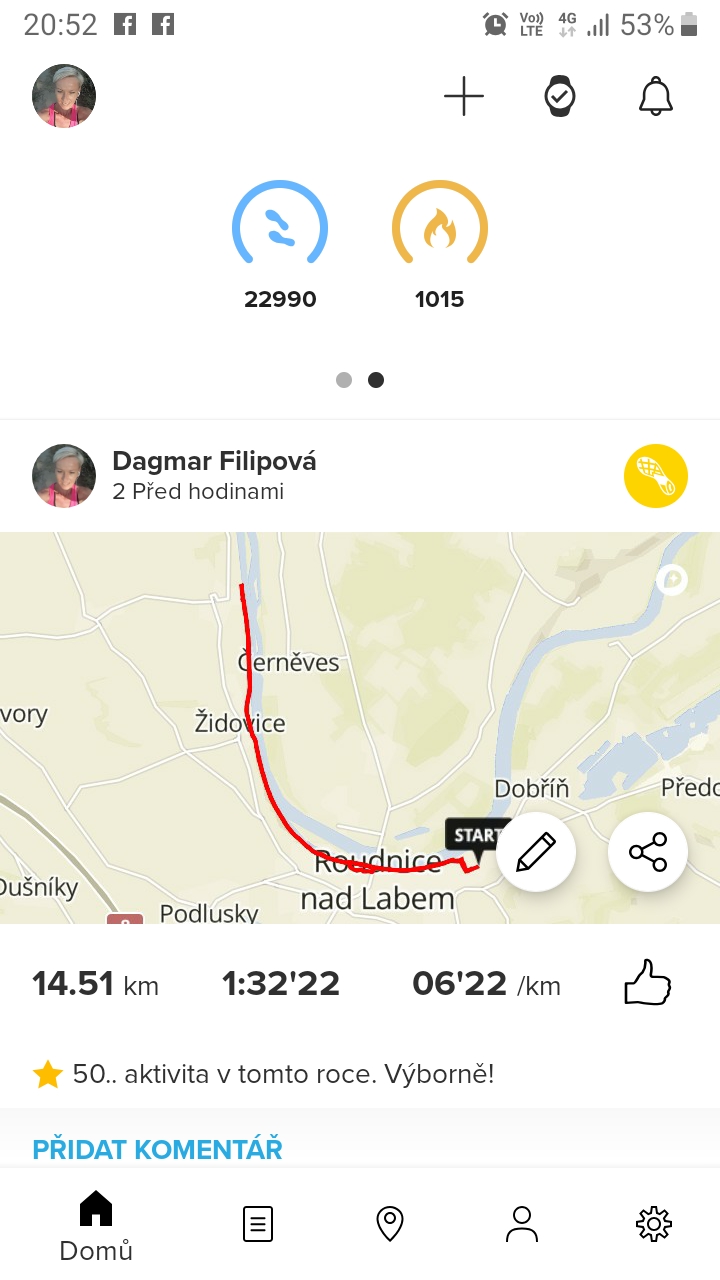The image size is (720, 1280).
Task: Tap the yellow running activity badge
Action: [656, 476]
